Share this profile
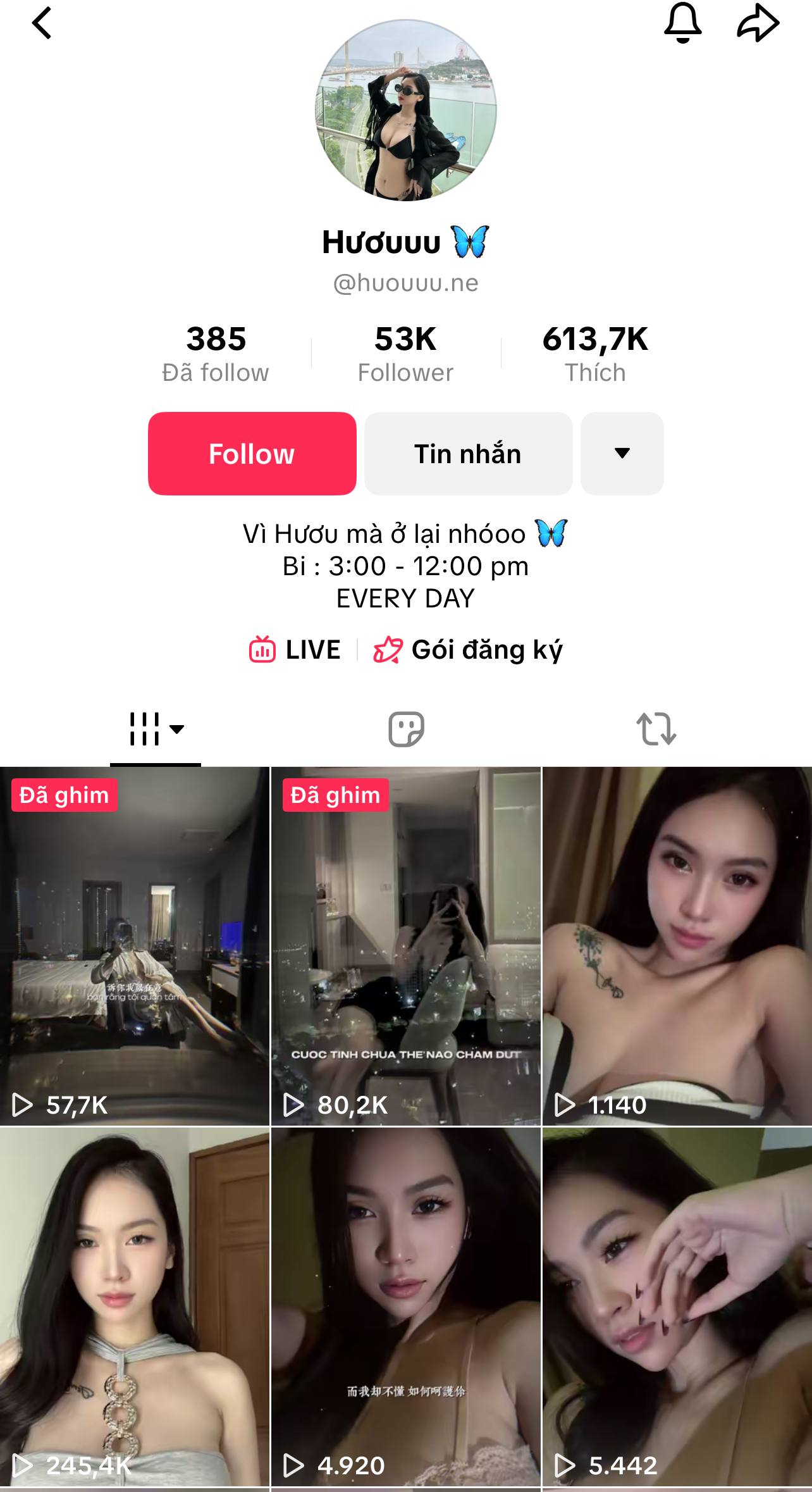This screenshot has width=812, height=1492. (758, 23)
